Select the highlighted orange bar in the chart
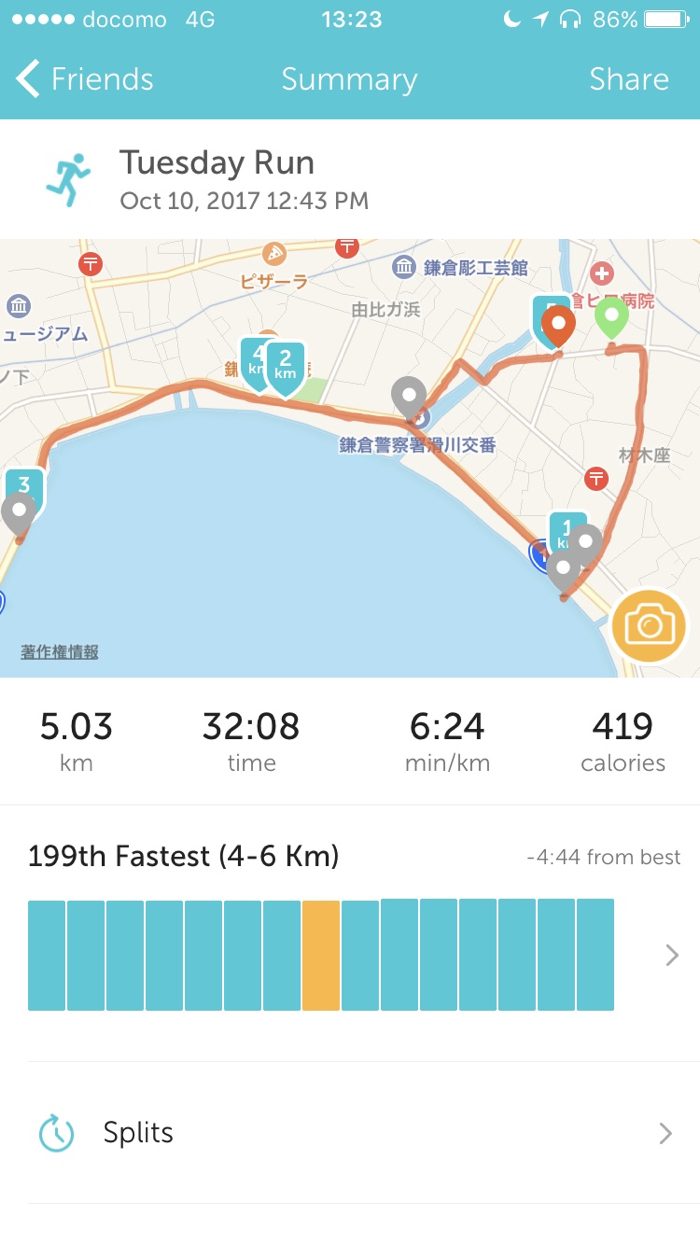 321,956
